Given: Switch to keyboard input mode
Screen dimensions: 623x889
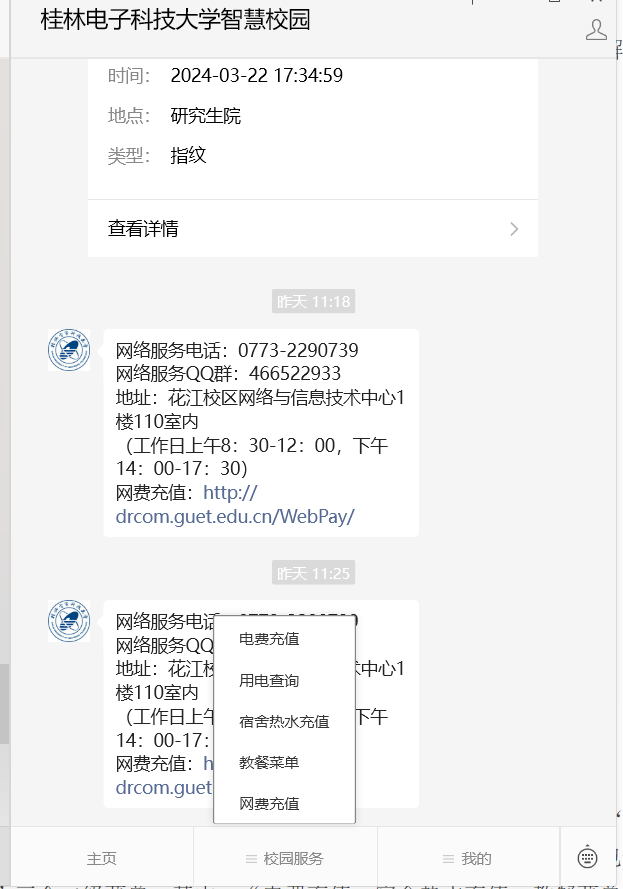Looking at the screenshot, I should 589,858.
